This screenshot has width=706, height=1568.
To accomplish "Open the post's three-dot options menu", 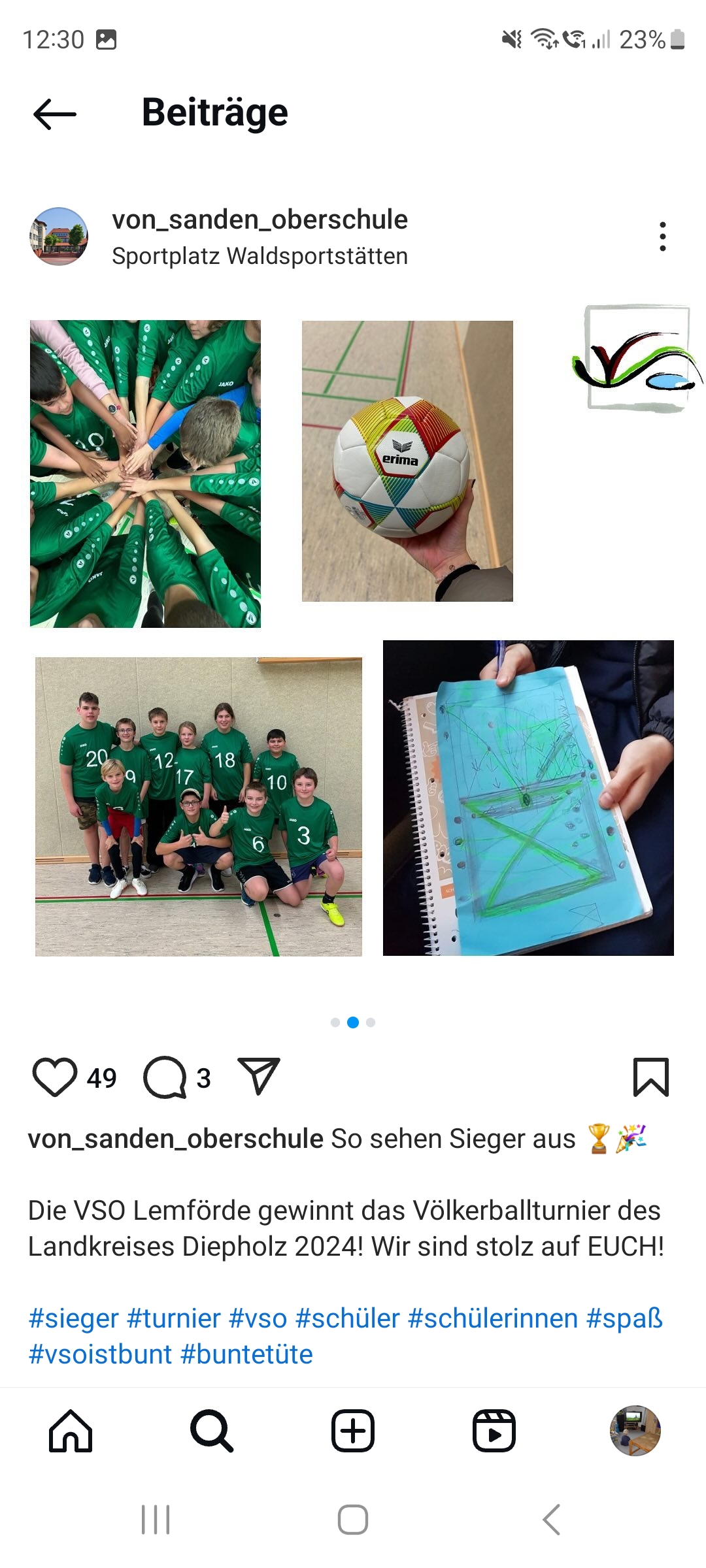I will 663,237.
